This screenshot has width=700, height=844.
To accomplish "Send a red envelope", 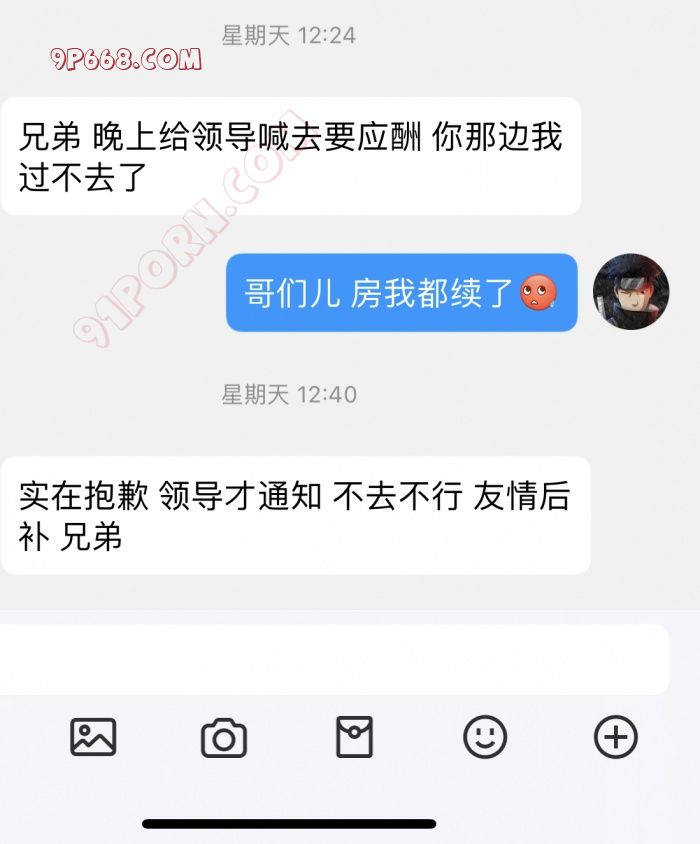I will click(354, 738).
